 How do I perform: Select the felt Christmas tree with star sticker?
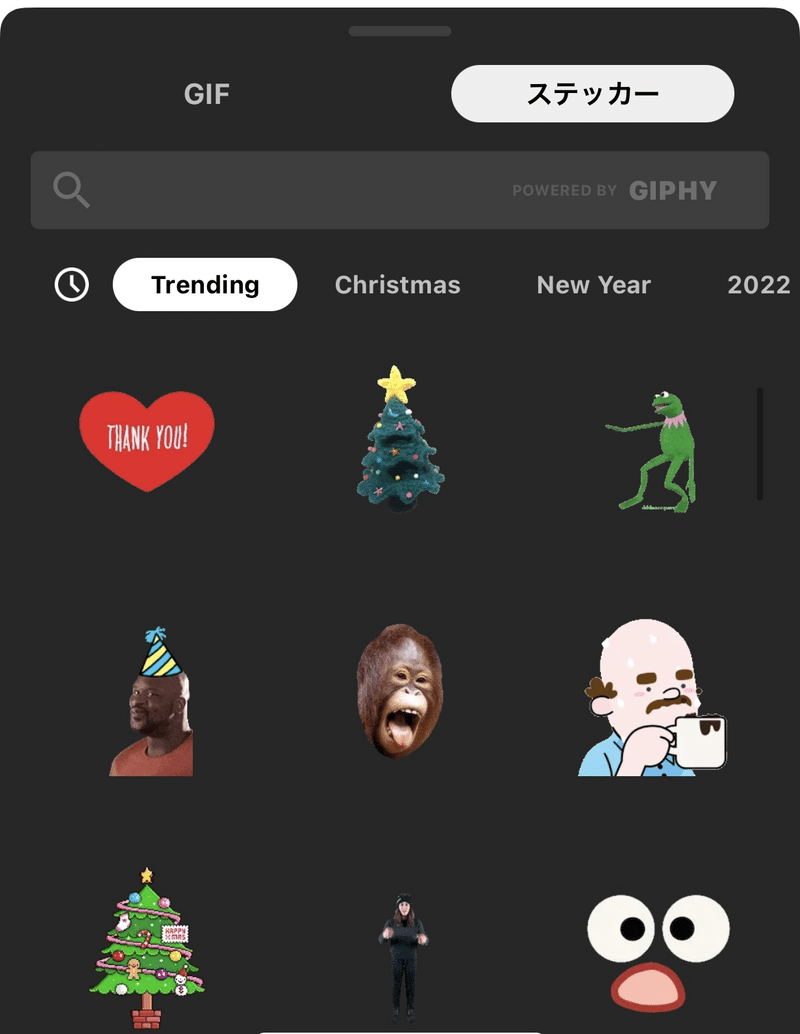coord(398,440)
